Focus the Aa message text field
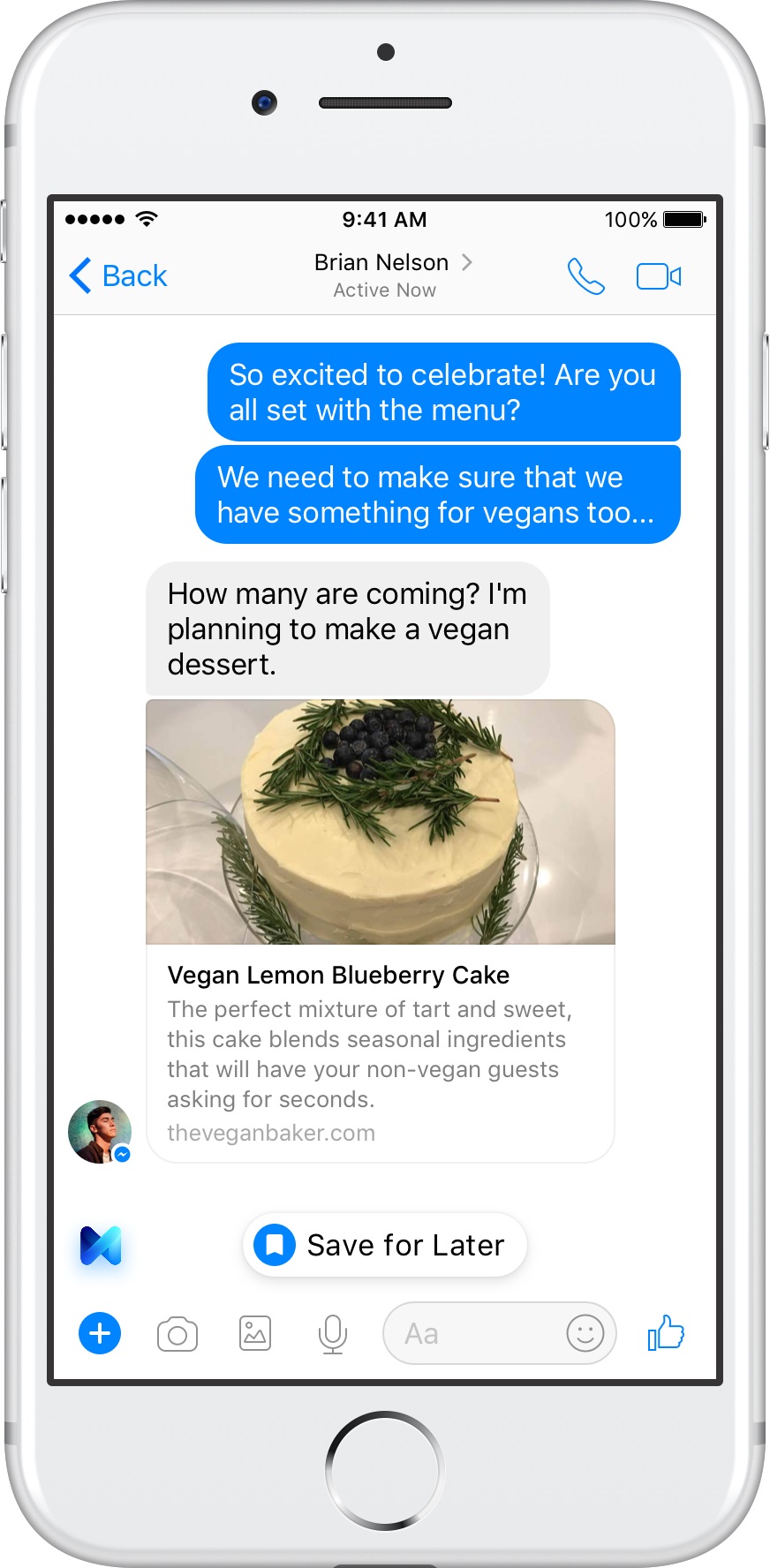This screenshot has width=770, height=1568. click(468, 1333)
